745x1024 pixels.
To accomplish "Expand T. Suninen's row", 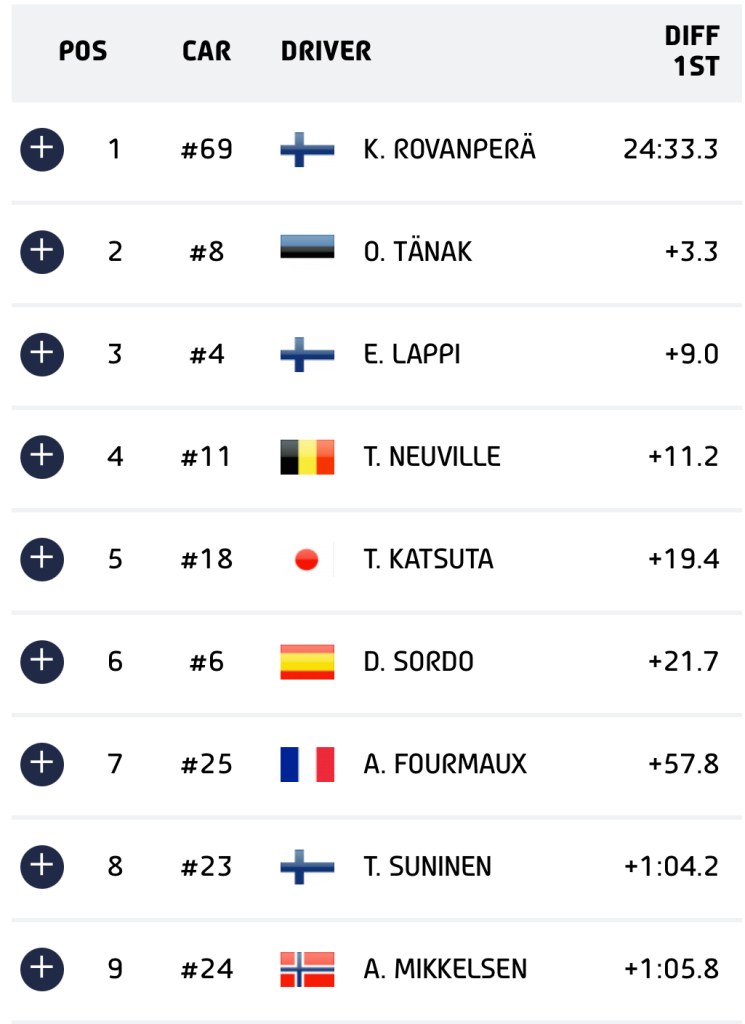I will coord(41,866).
